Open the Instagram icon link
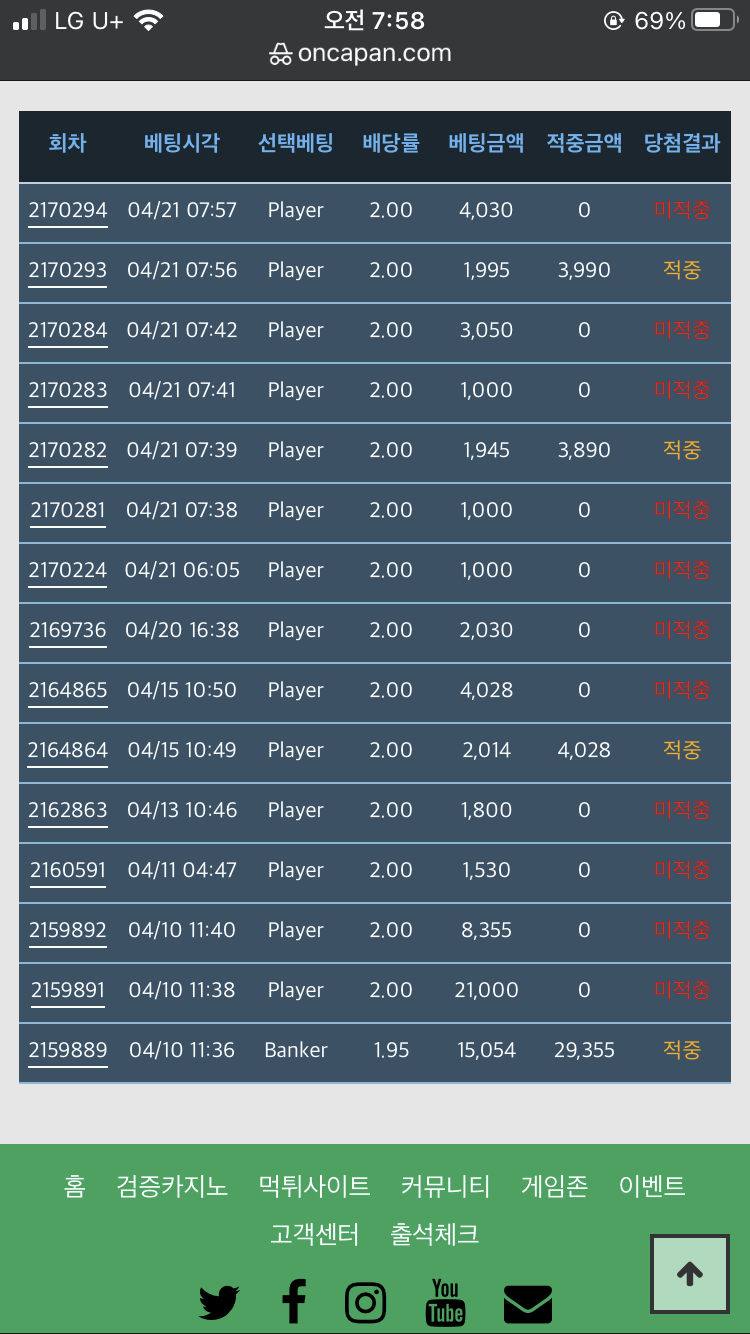 (366, 1303)
